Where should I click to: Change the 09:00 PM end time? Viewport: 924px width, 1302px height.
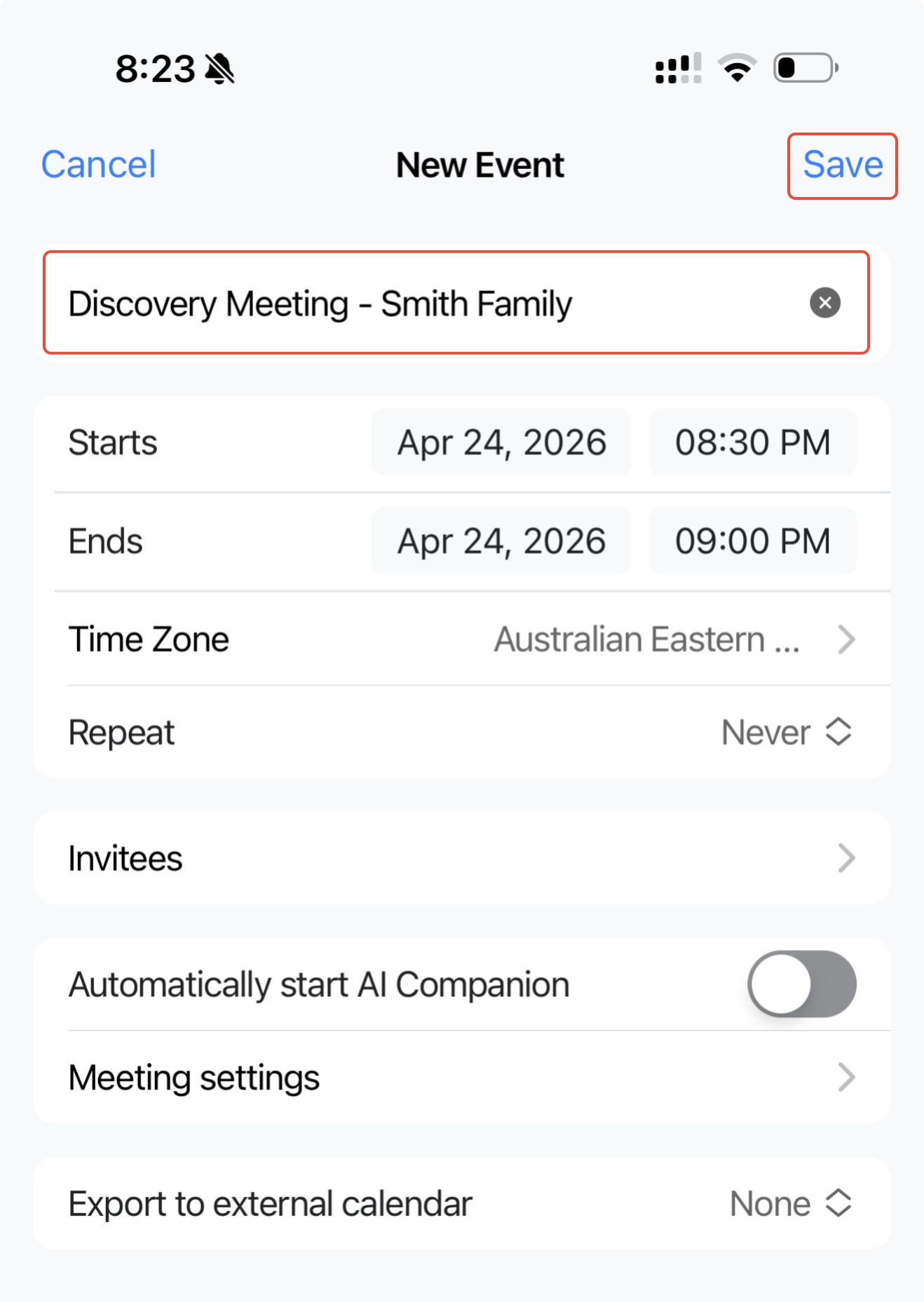click(x=752, y=541)
